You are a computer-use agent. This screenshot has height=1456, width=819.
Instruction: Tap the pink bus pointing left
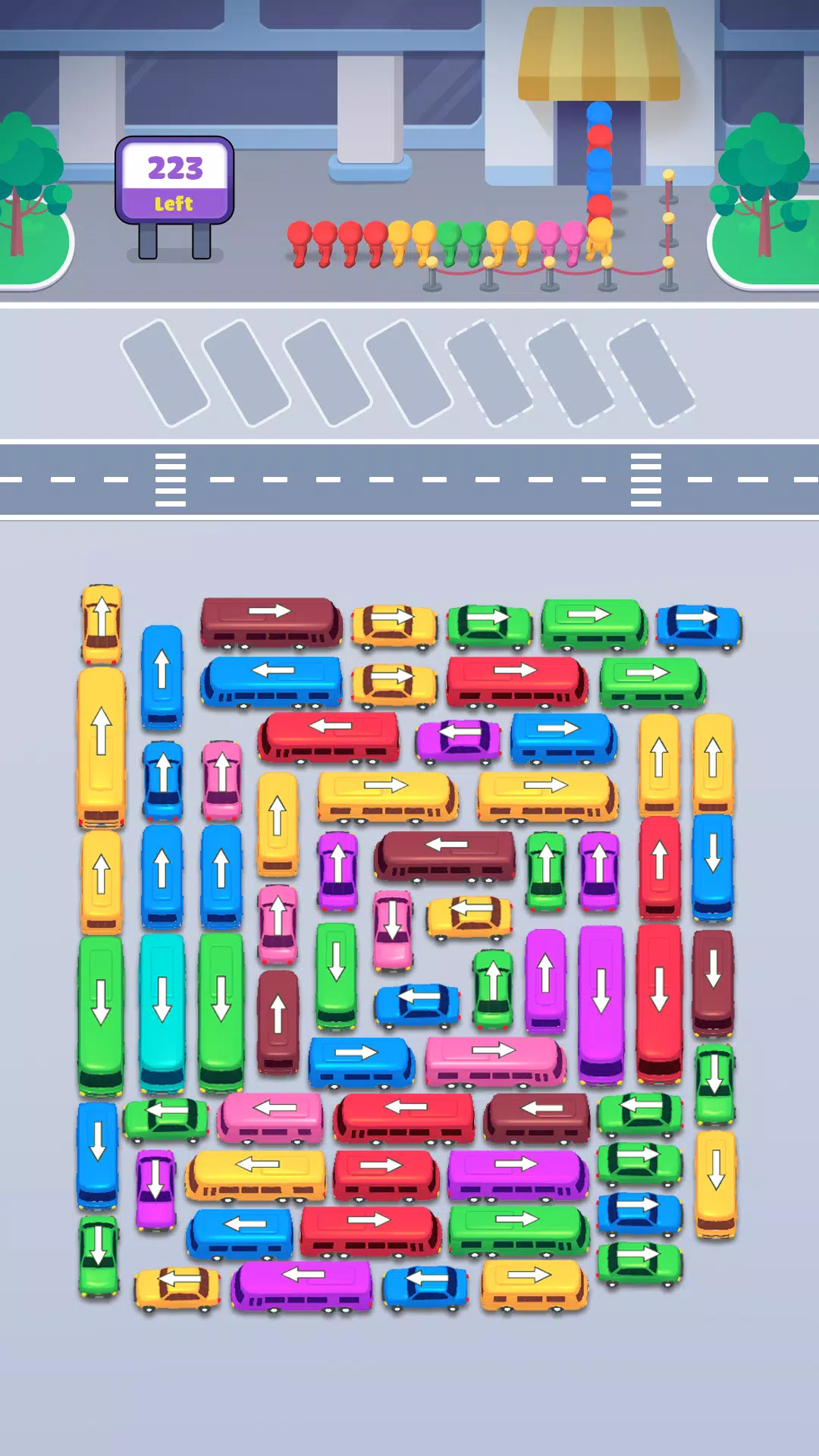[271, 1115]
